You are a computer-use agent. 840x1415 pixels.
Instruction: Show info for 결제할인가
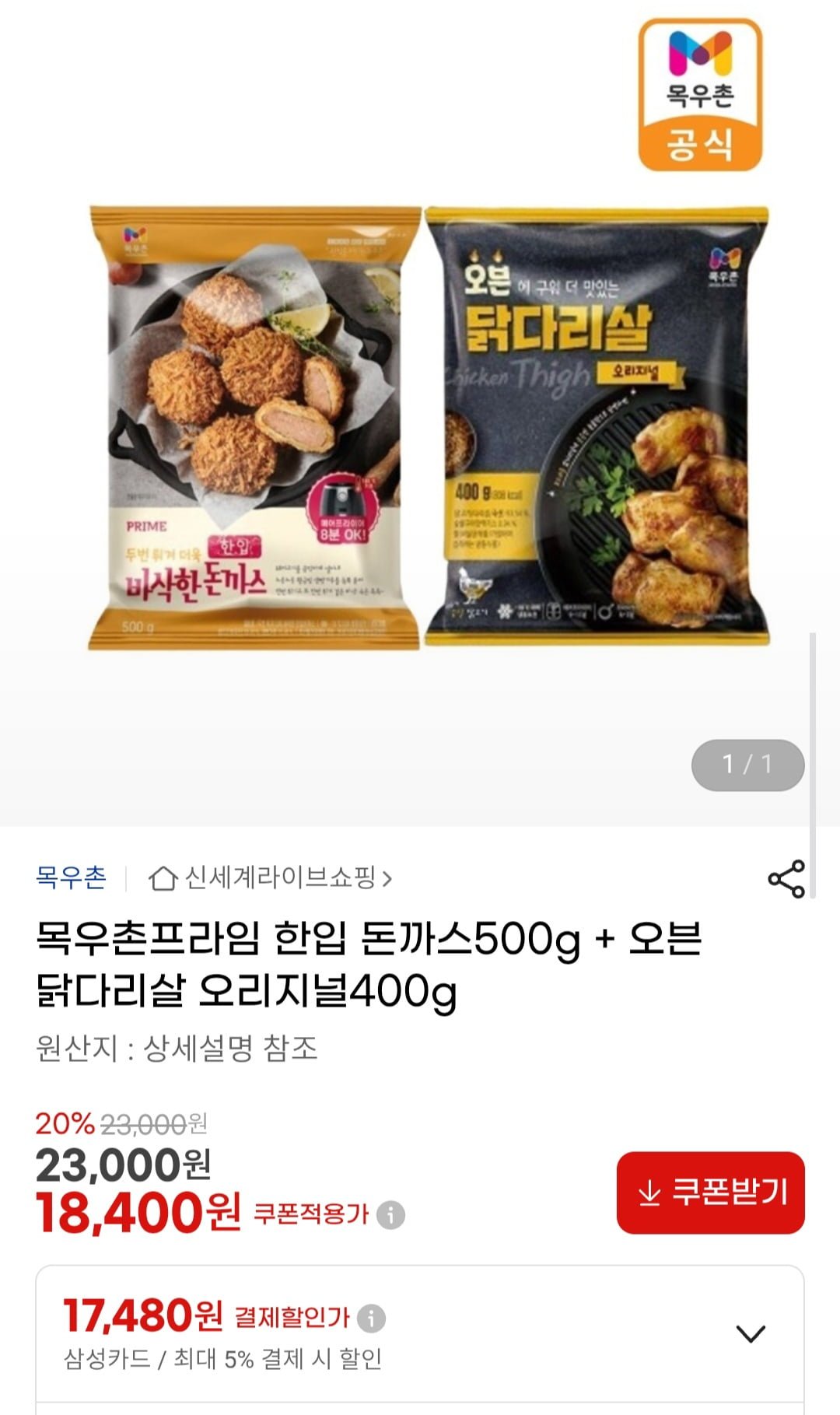372,1318
